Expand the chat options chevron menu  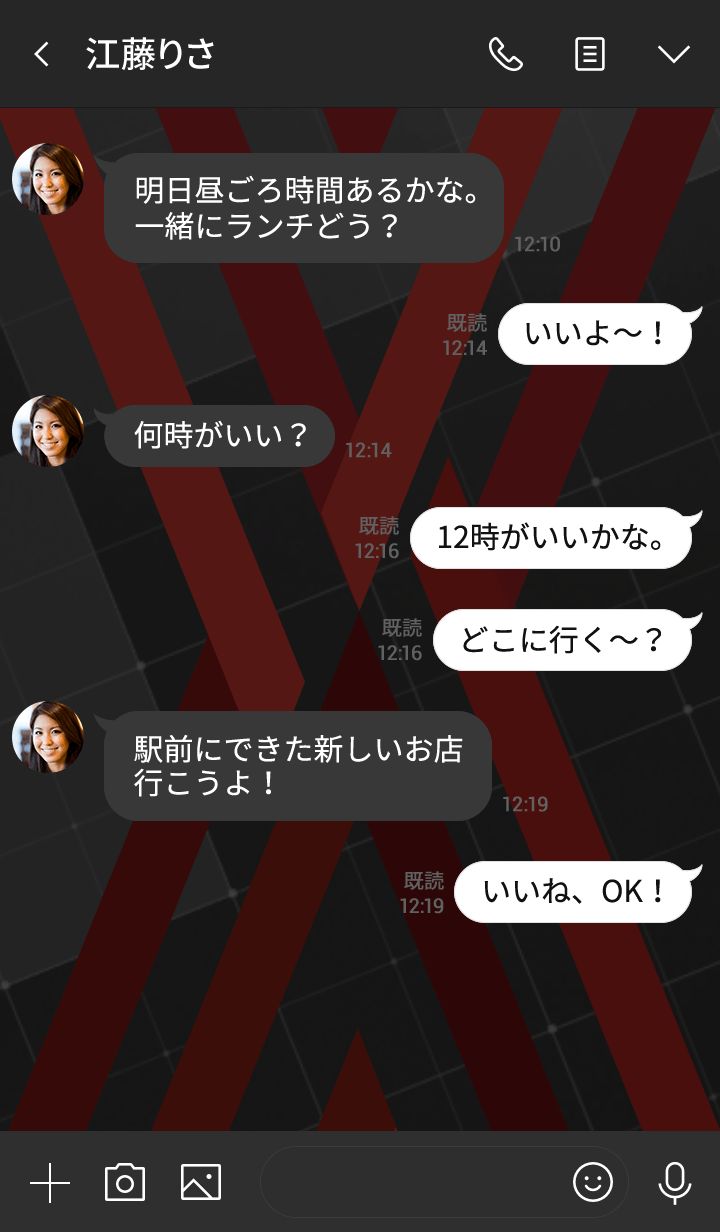pyautogui.click(x=674, y=54)
